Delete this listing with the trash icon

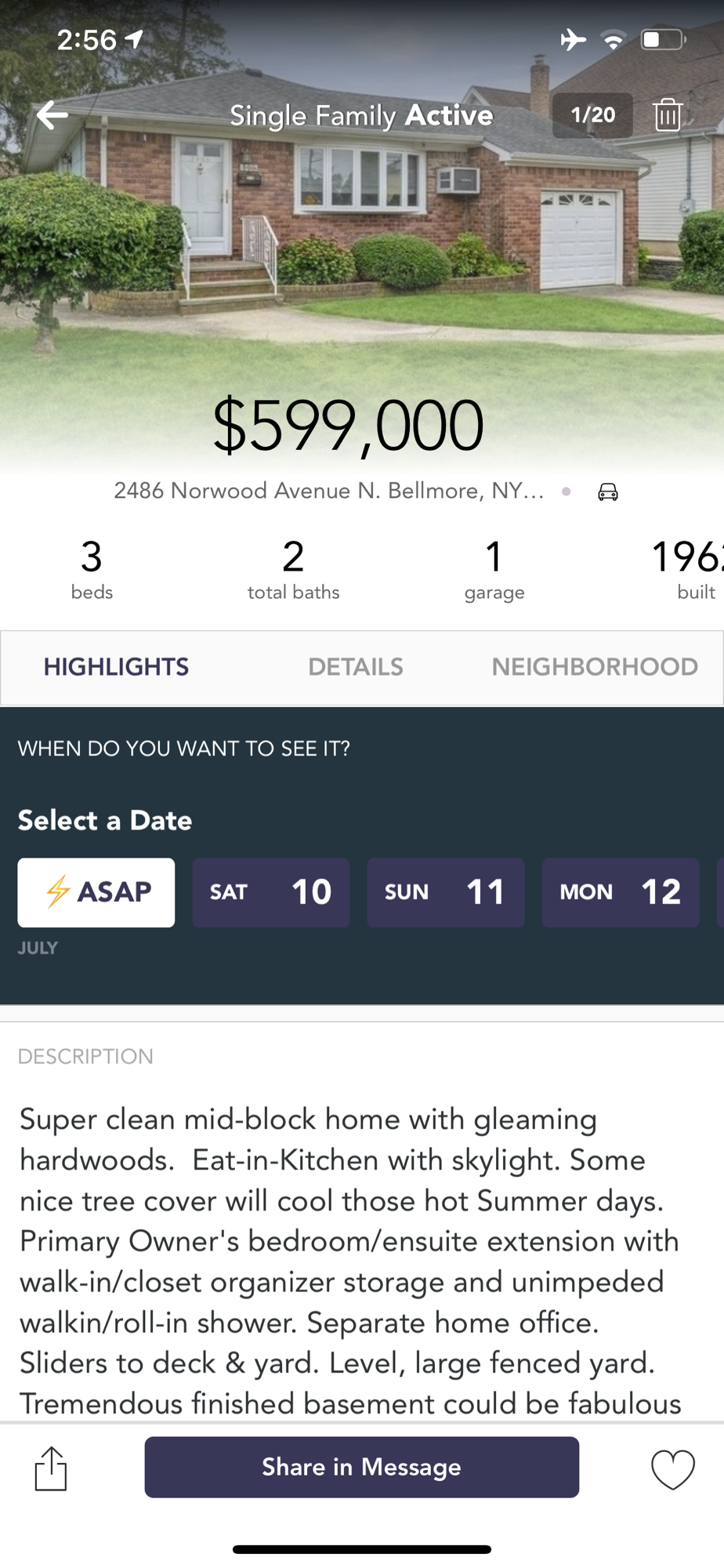tap(668, 114)
